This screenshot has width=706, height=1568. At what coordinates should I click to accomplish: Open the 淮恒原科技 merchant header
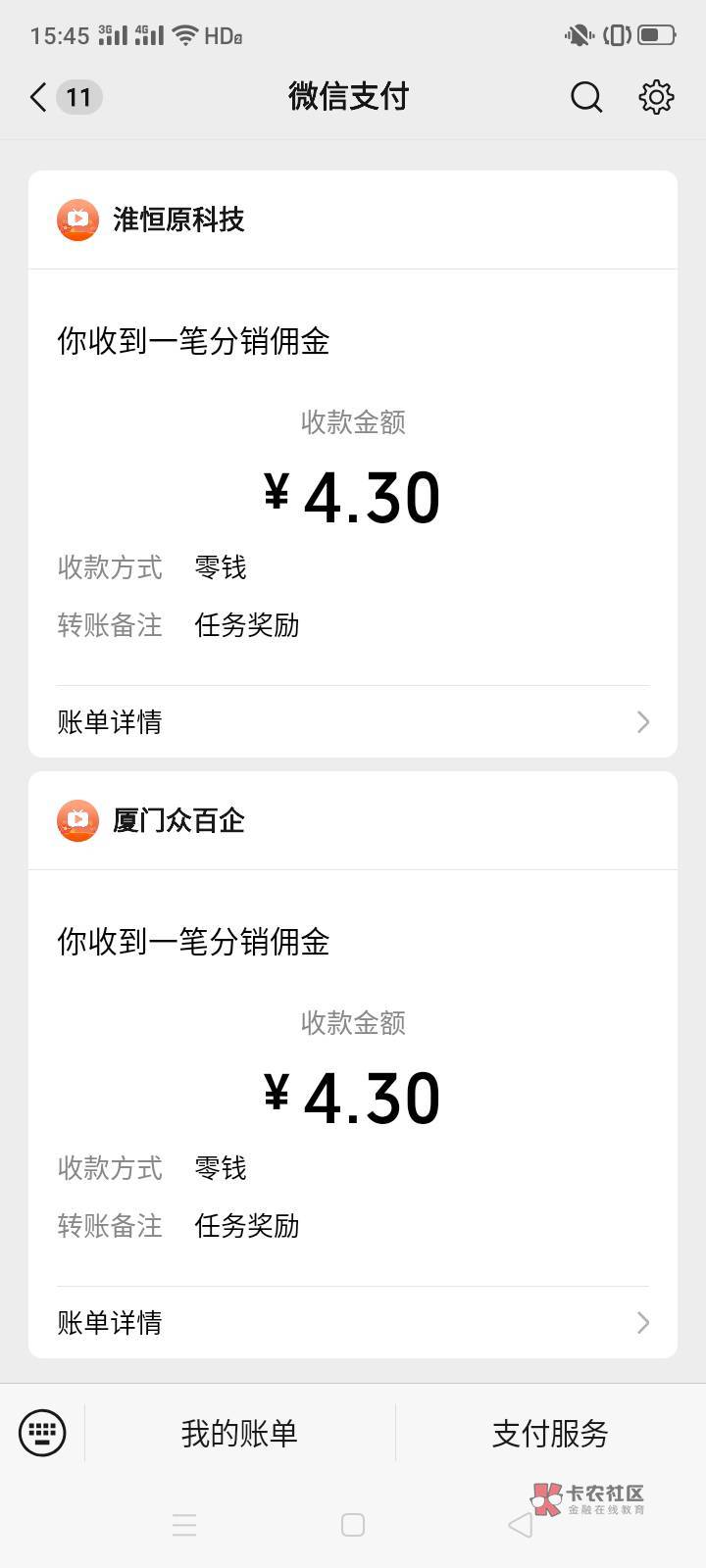pos(353,220)
